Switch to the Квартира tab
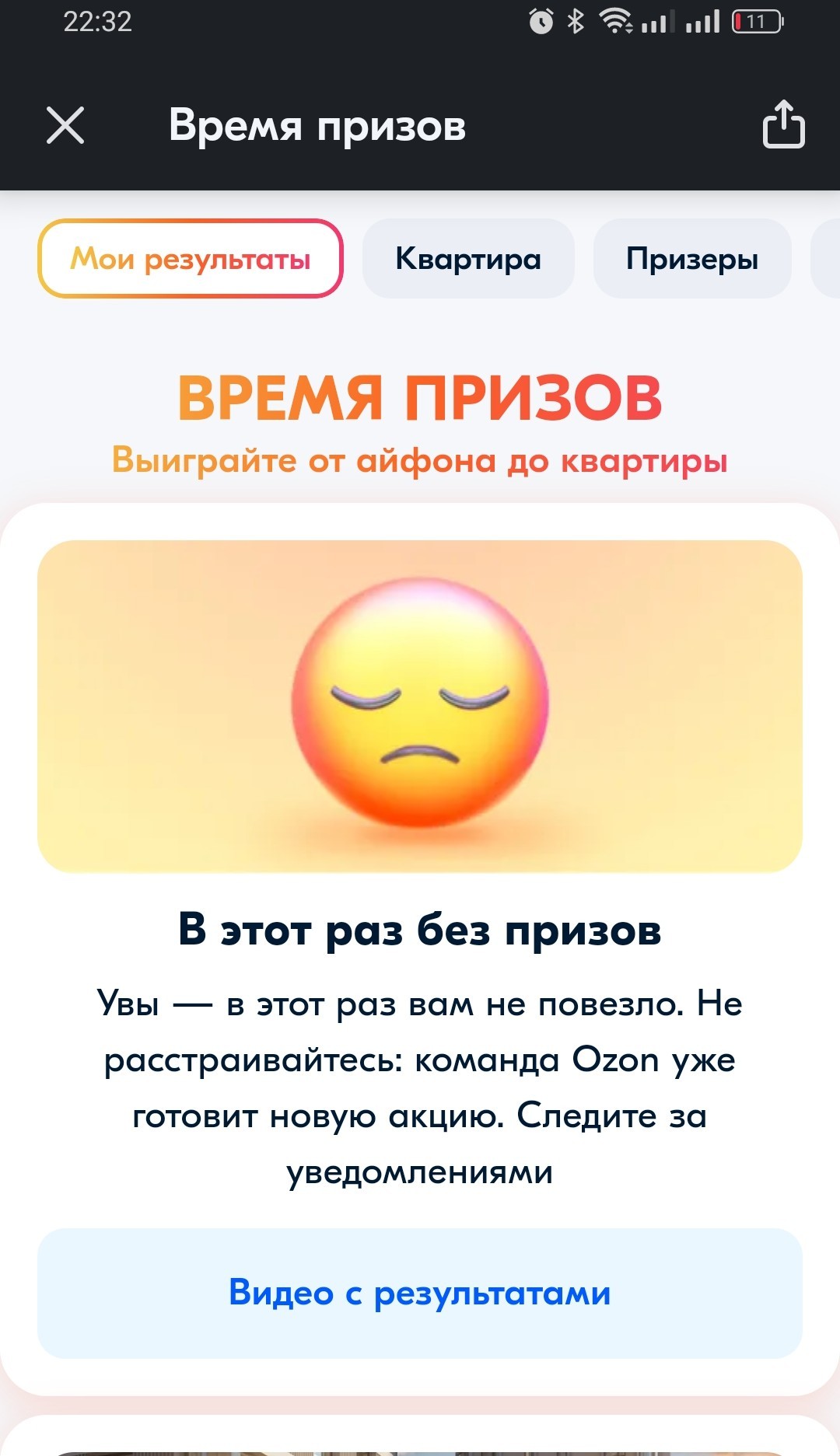Image resolution: width=840 pixels, height=1456 pixels. tap(468, 259)
